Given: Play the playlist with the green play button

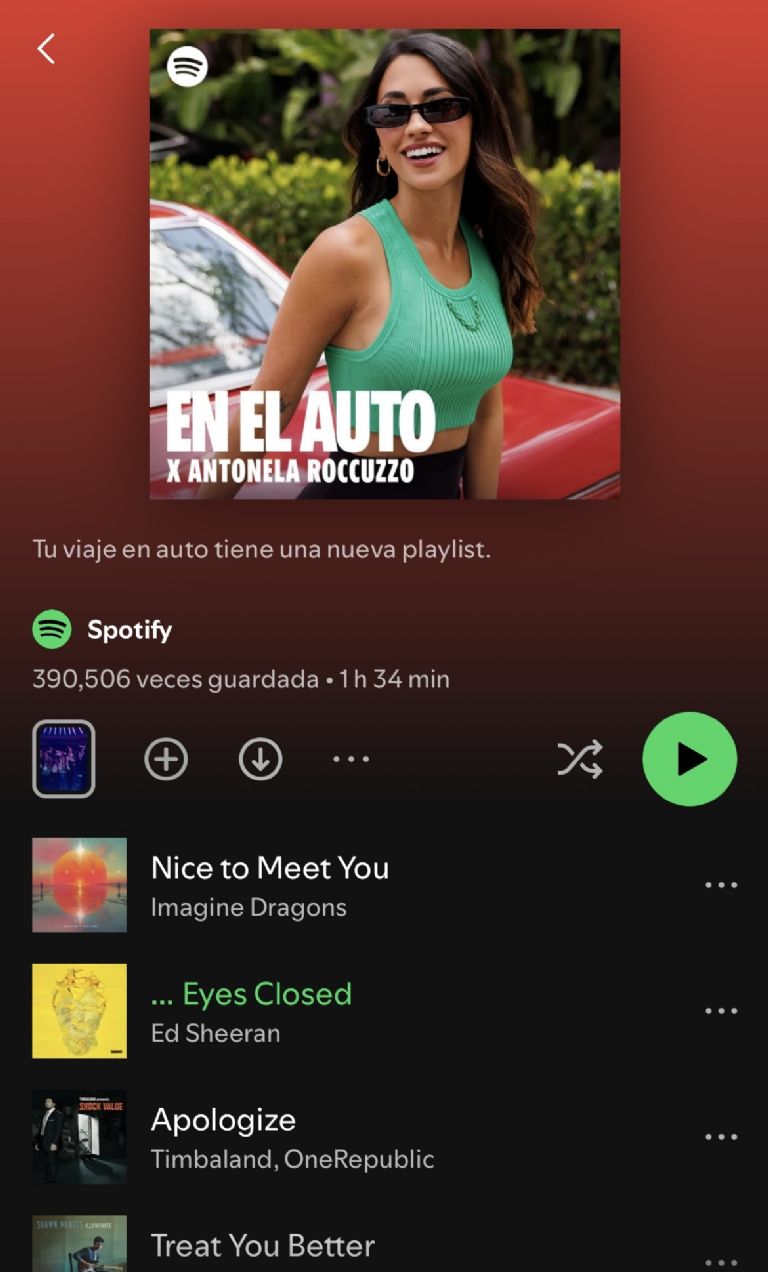Looking at the screenshot, I should tap(688, 759).
